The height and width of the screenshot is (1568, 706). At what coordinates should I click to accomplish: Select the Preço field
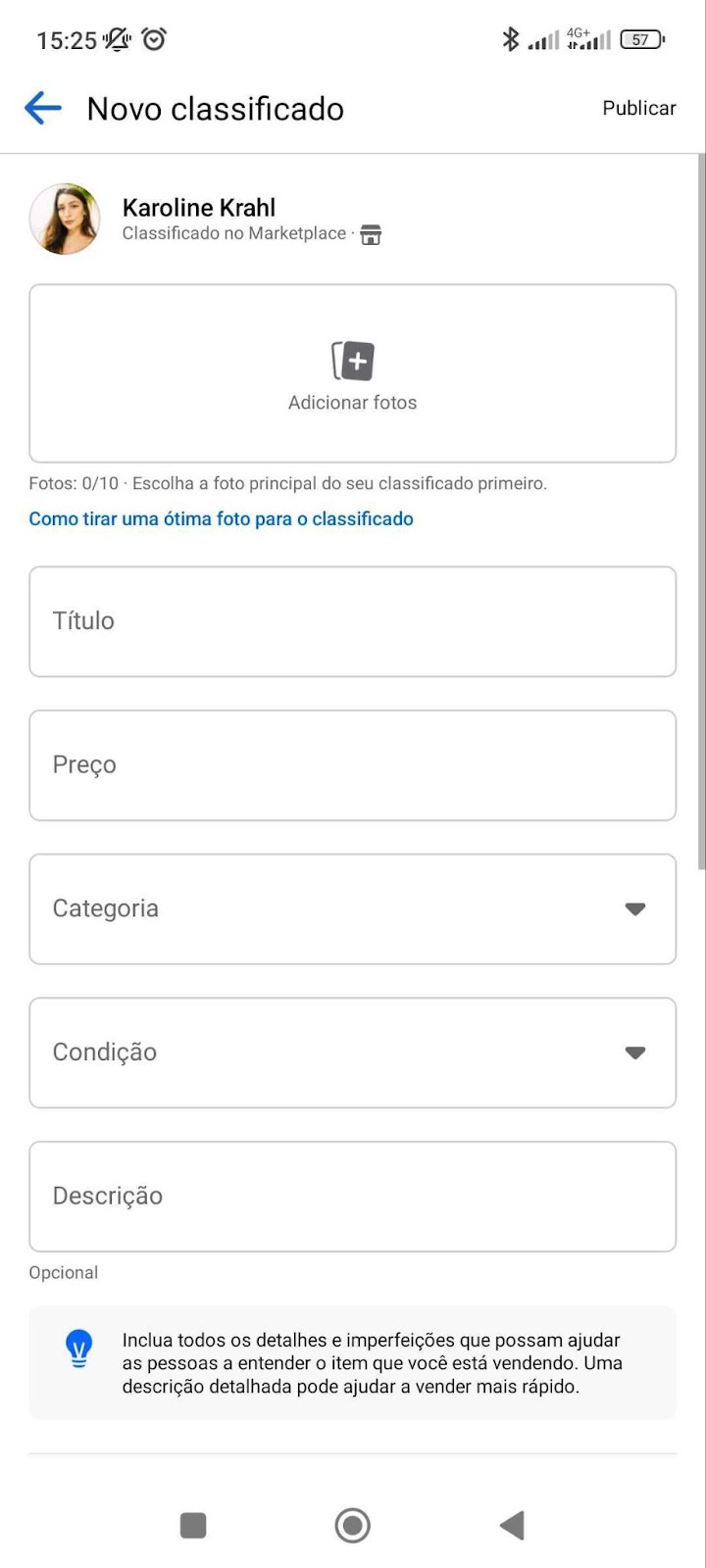353,765
